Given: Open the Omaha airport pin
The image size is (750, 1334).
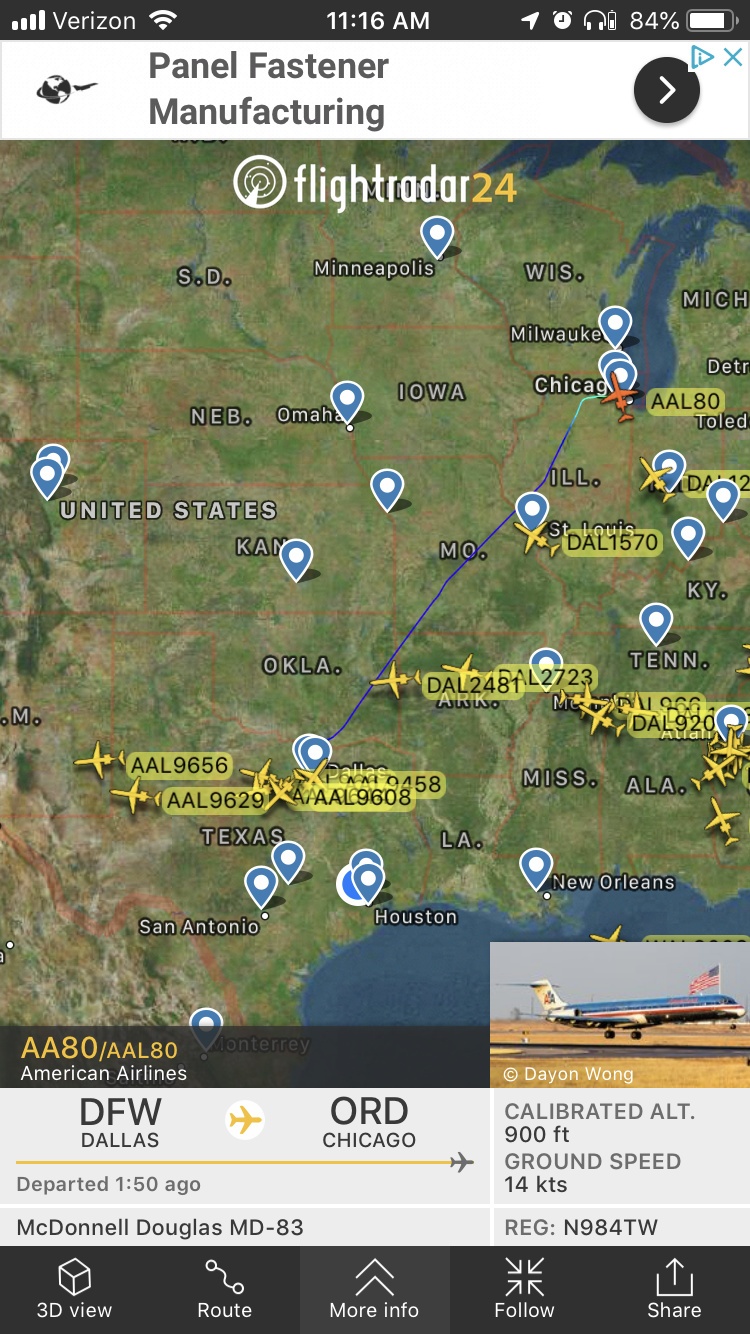Looking at the screenshot, I should click(x=347, y=400).
